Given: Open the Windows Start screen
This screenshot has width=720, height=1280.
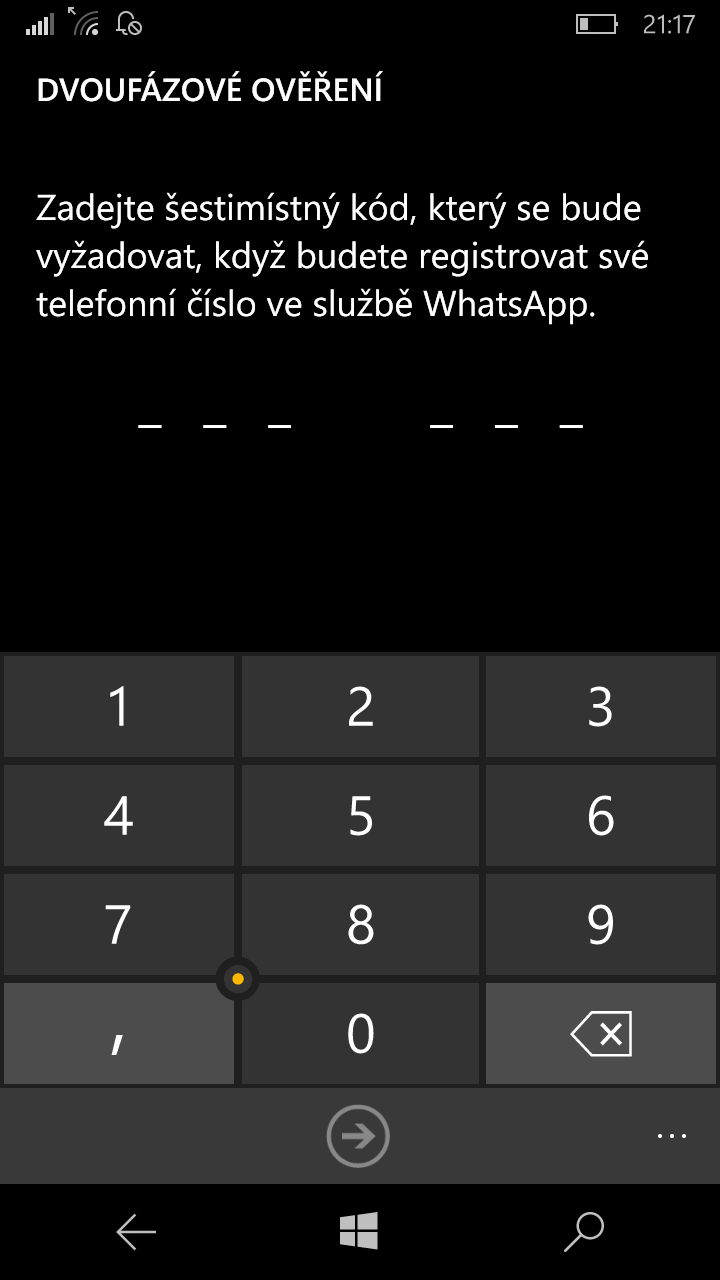Looking at the screenshot, I should point(359,1231).
